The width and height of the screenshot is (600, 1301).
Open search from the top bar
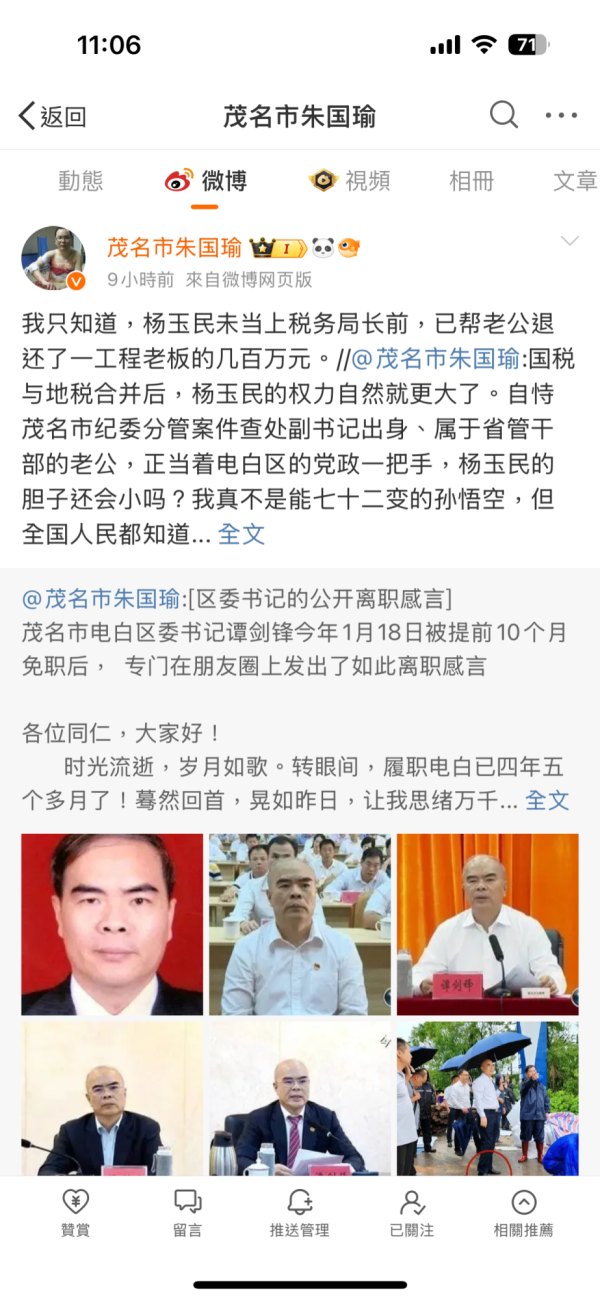coord(503,115)
